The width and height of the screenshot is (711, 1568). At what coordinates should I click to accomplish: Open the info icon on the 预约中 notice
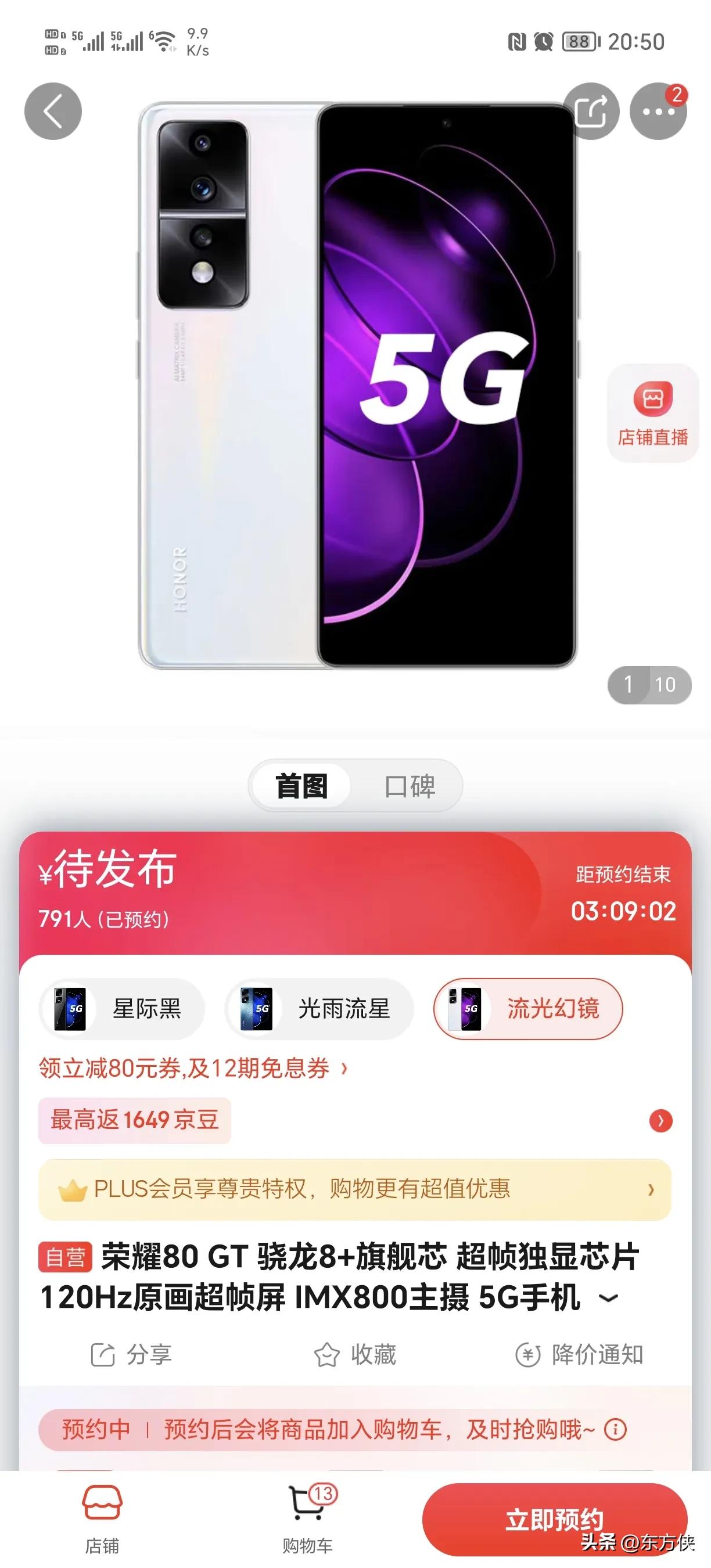tap(615, 1429)
